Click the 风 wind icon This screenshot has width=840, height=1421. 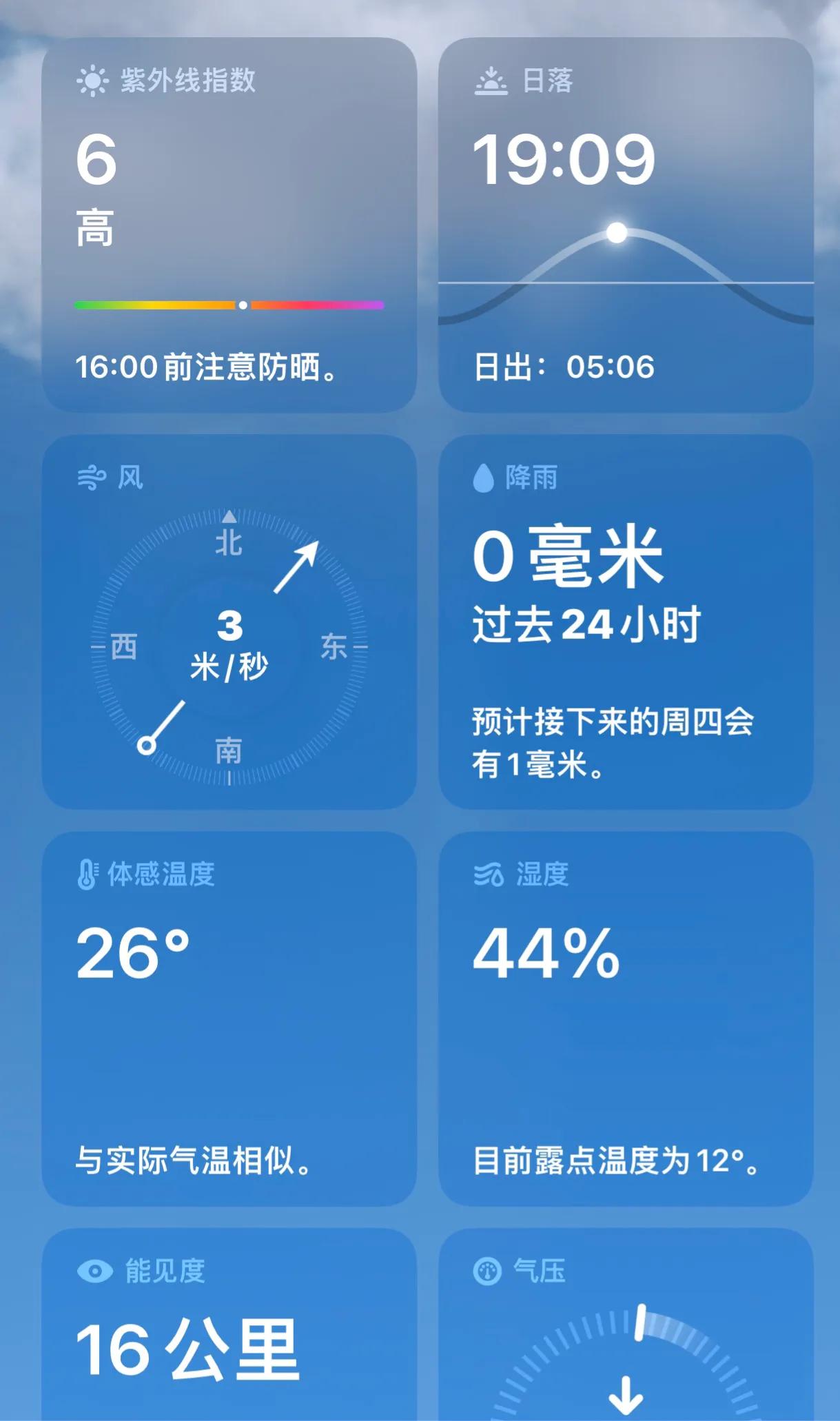(x=92, y=478)
